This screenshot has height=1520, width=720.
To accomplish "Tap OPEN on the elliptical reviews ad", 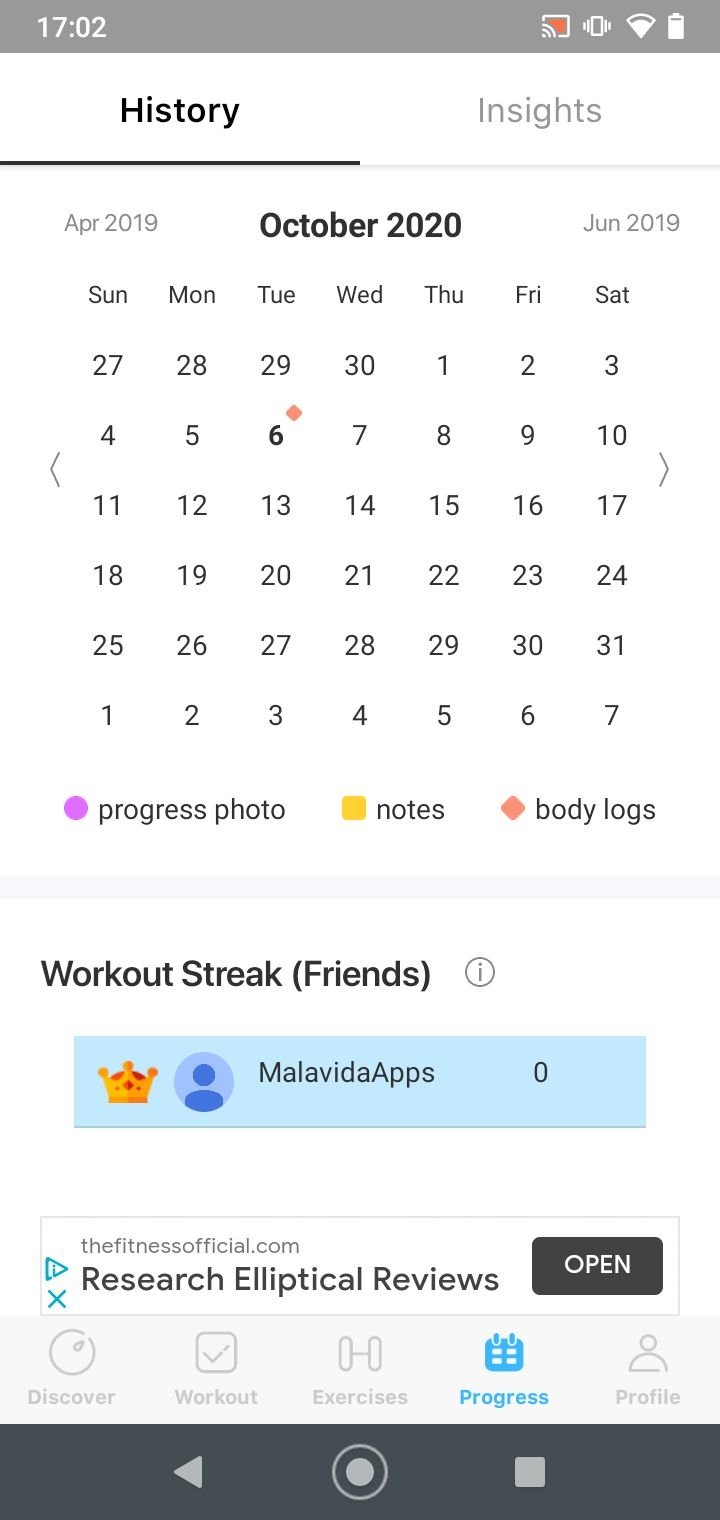I will (597, 1265).
